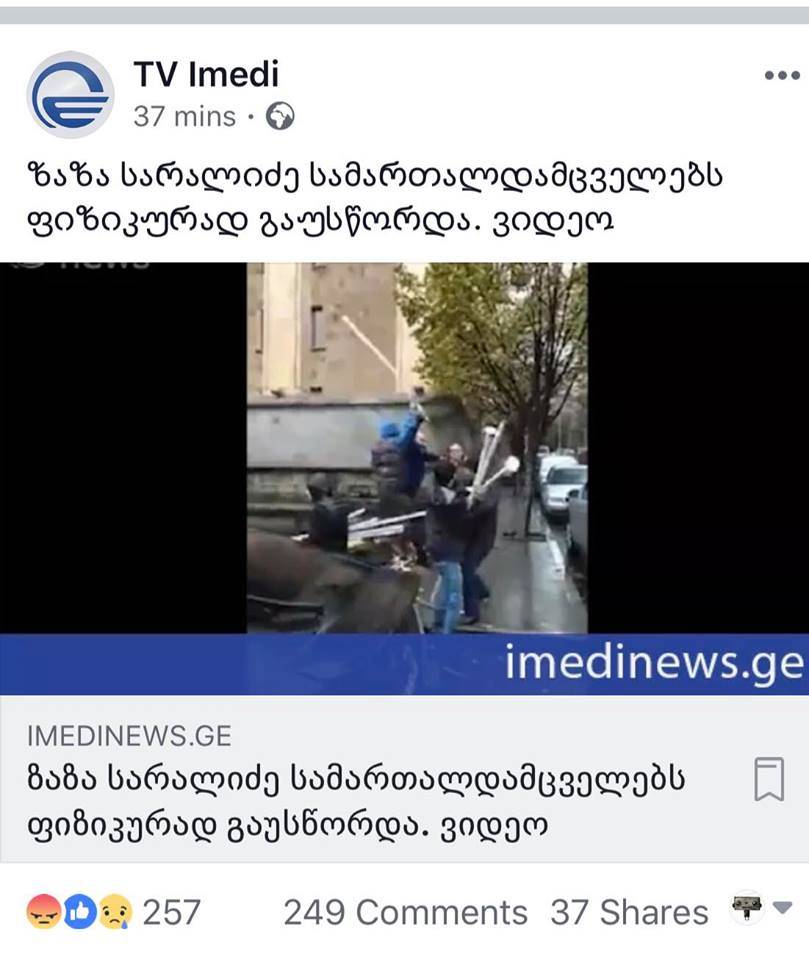Image resolution: width=809 pixels, height=960 pixels.
Task: Open the IMEDINEWS.GE article link
Action: point(128,735)
